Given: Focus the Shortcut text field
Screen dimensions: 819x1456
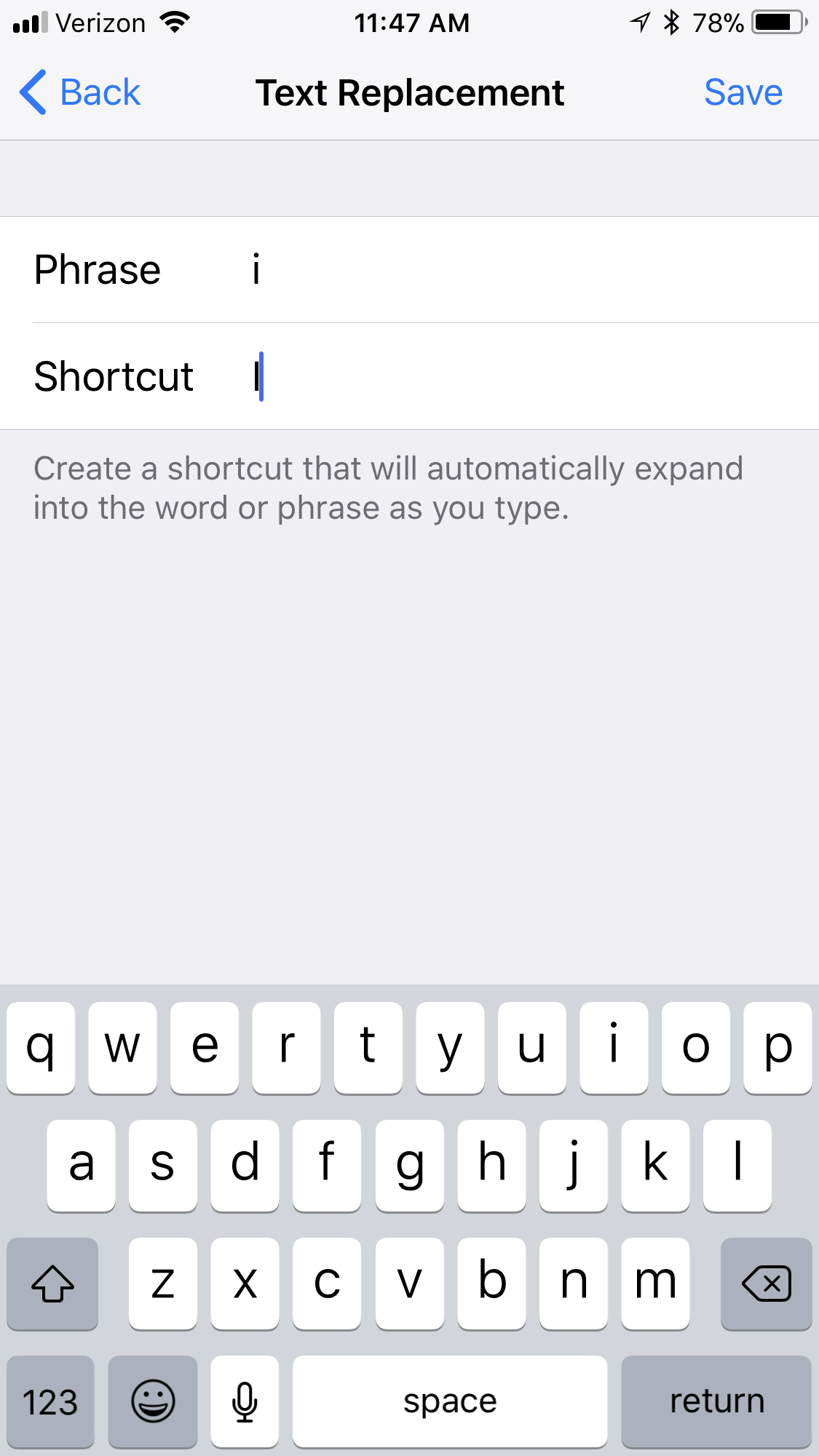Looking at the screenshot, I should pos(510,377).
